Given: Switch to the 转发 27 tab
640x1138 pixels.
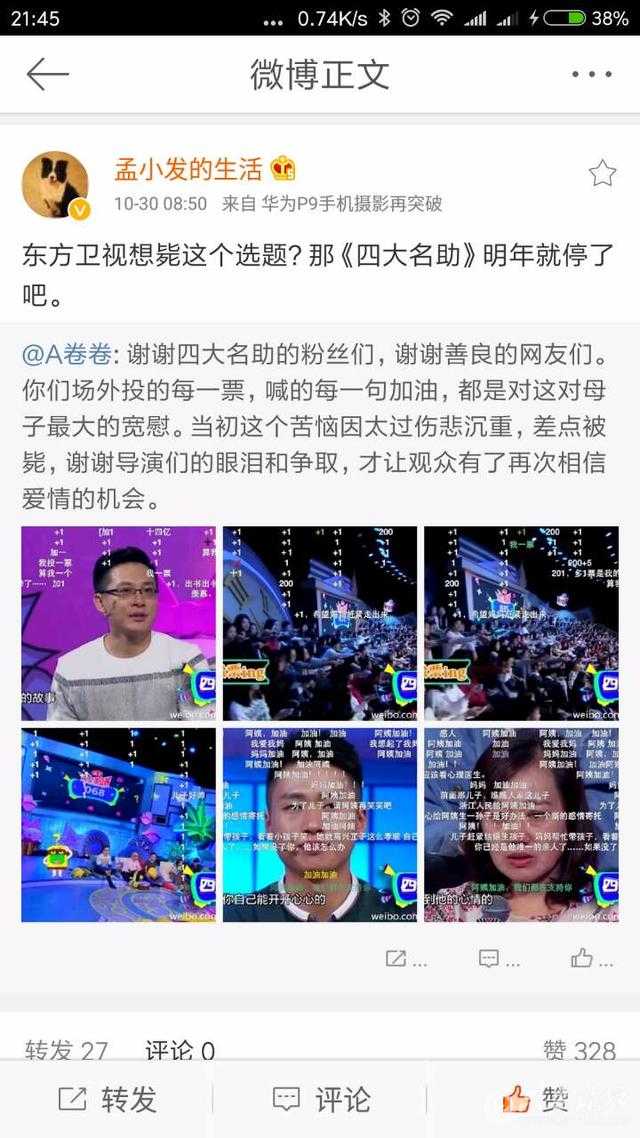Looking at the screenshot, I should (x=66, y=1051).
